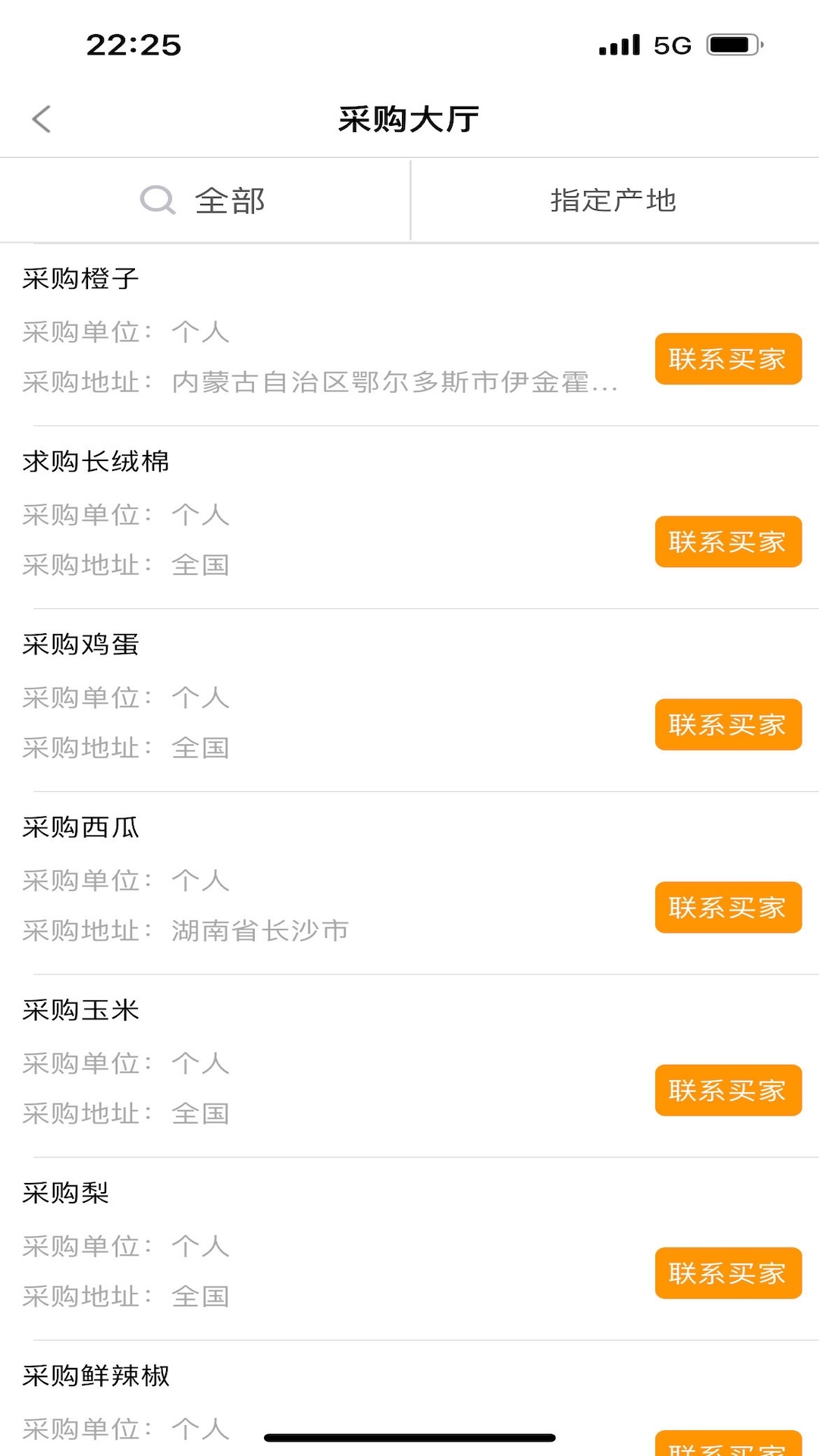Contact the buyer for 求购长绒棉
Image resolution: width=819 pixels, height=1456 pixels.
[x=727, y=541]
